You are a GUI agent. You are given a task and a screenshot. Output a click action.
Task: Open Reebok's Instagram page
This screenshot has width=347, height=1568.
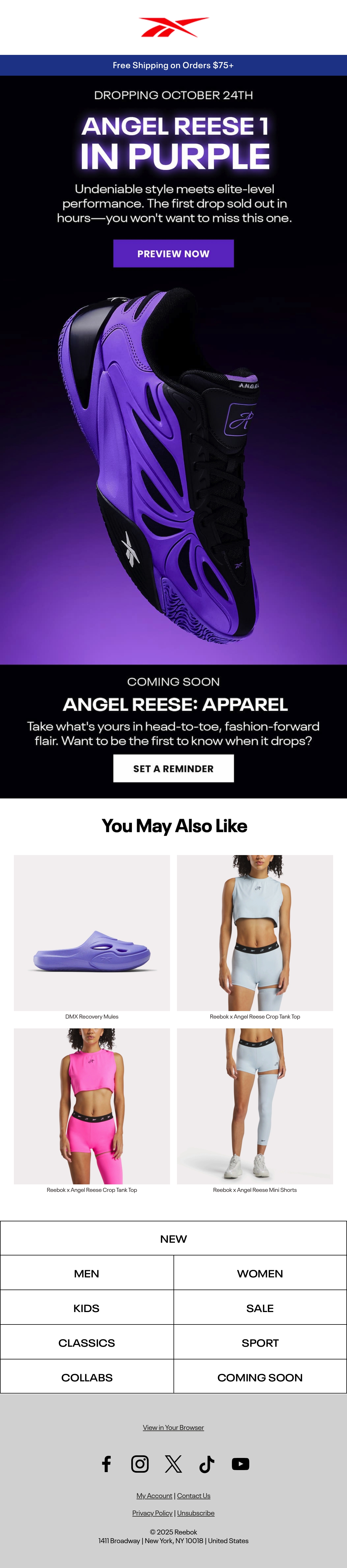point(140,1464)
